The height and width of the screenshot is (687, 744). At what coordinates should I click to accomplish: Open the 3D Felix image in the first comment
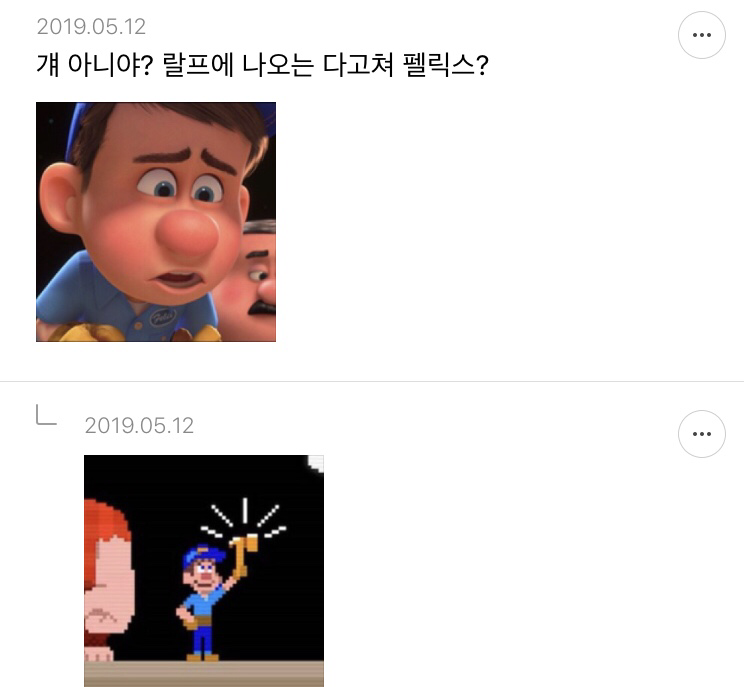point(156,222)
